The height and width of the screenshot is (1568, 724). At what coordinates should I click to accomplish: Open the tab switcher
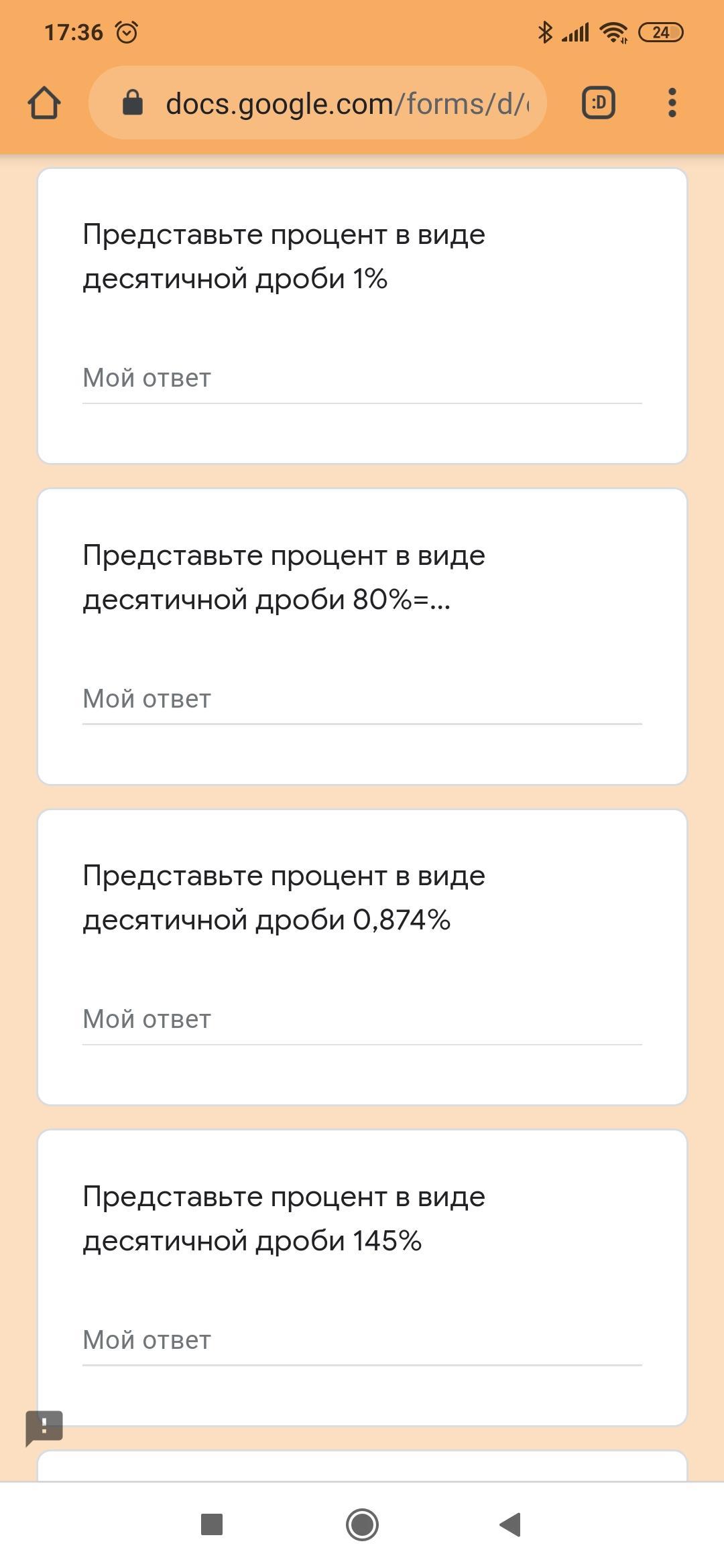599,103
